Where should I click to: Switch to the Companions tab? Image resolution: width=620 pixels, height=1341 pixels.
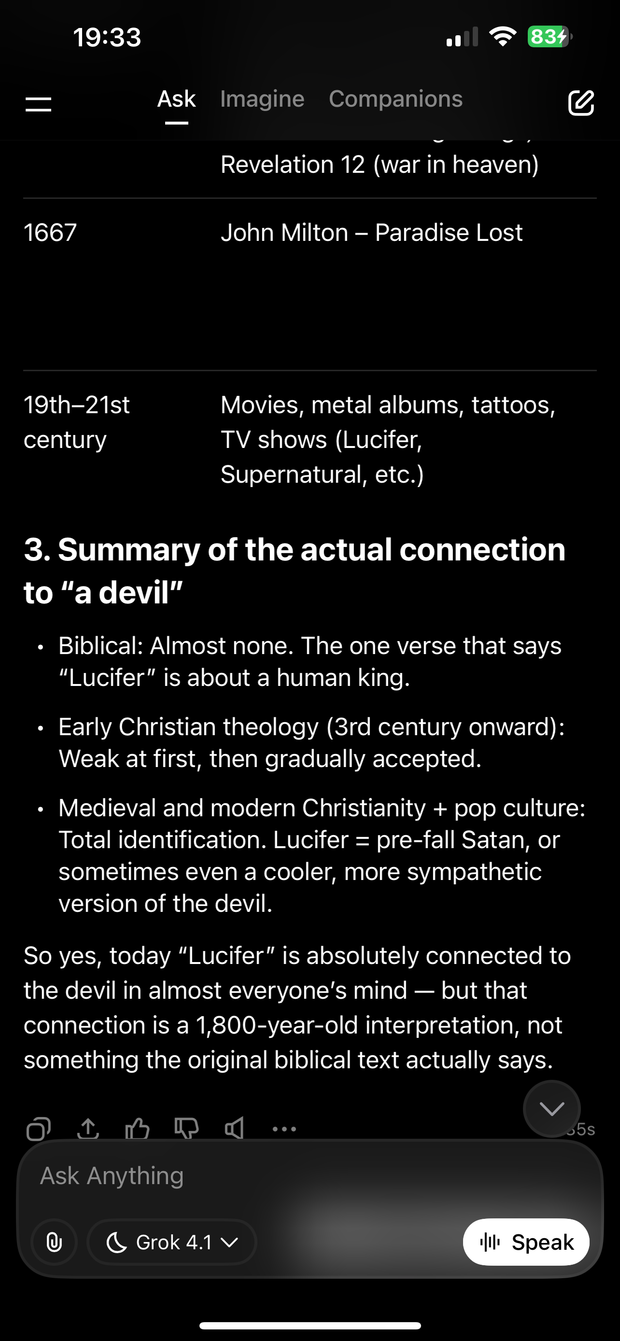(x=395, y=99)
